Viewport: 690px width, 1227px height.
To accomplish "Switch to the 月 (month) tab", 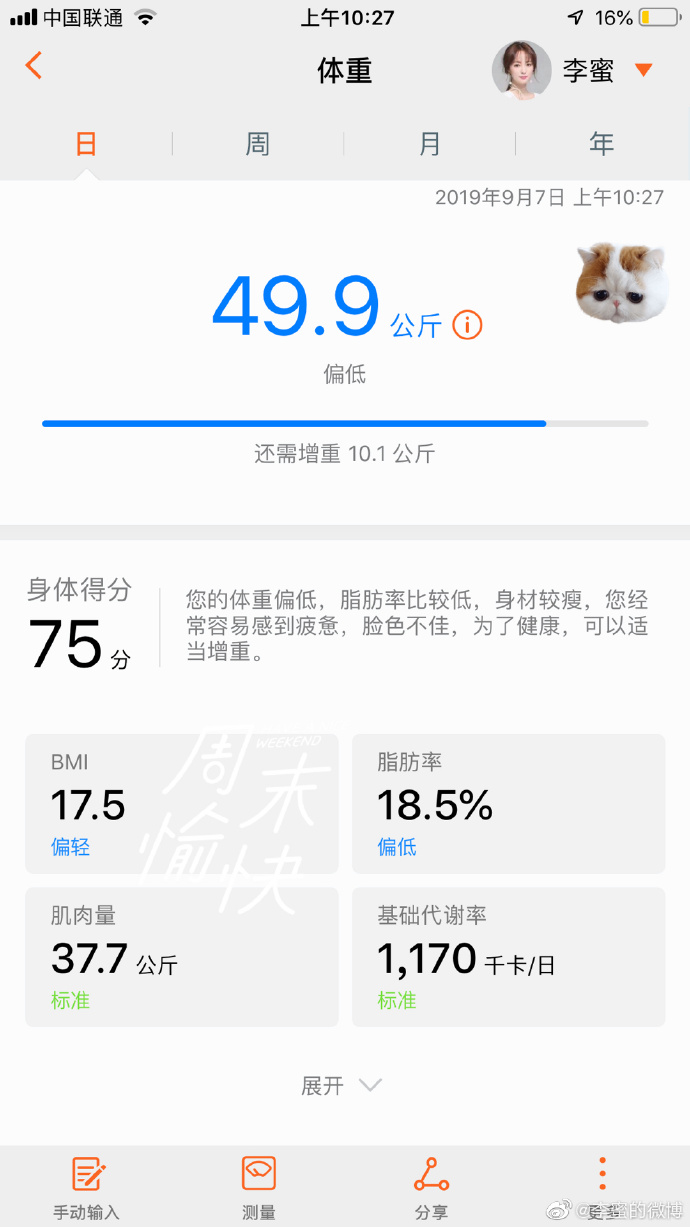I will tap(429, 144).
